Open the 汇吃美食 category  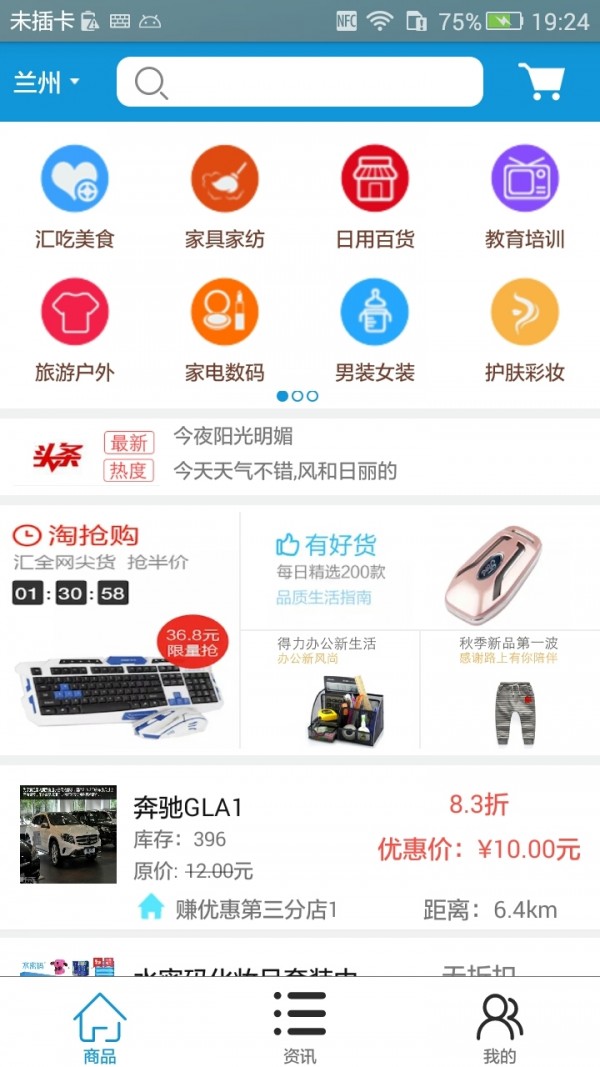75,196
